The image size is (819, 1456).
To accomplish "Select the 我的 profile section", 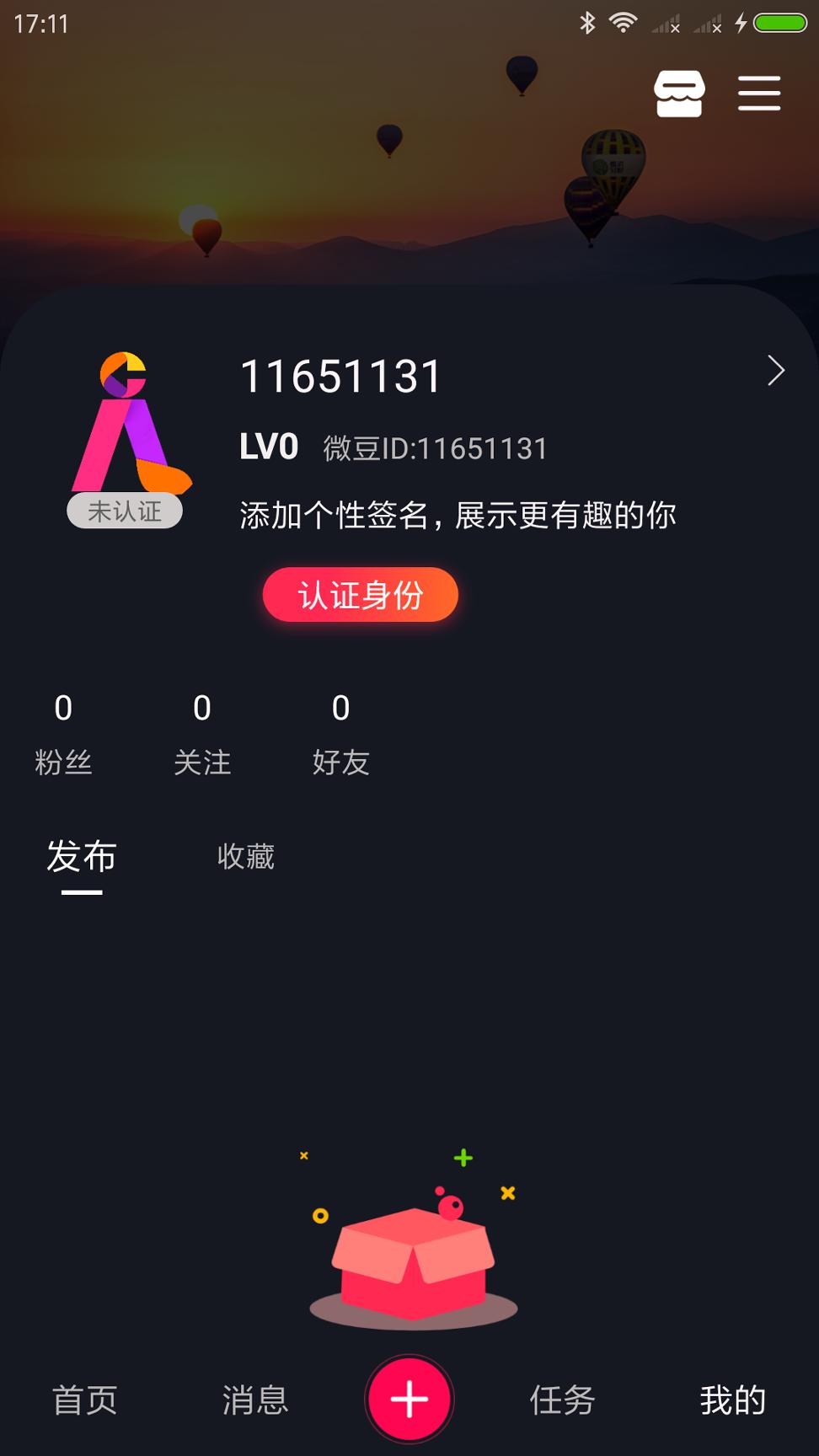I will 733,1399.
